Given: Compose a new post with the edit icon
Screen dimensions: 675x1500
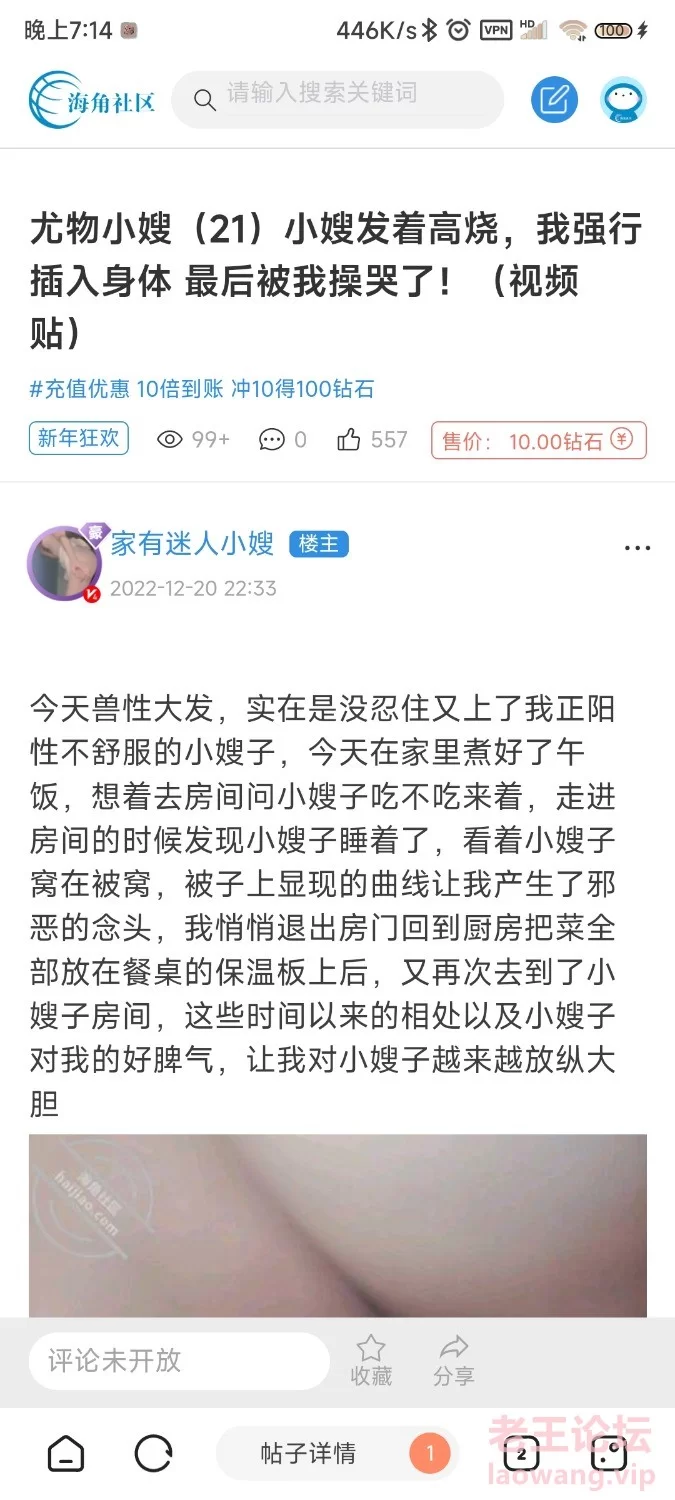Looking at the screenshot, I should point(554,99).
